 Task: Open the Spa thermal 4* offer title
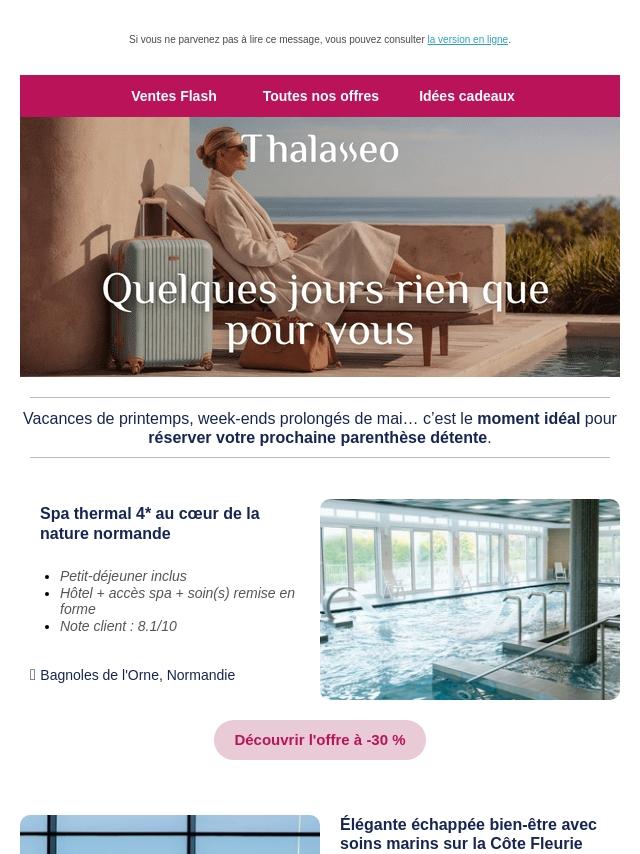pos(150,523)
